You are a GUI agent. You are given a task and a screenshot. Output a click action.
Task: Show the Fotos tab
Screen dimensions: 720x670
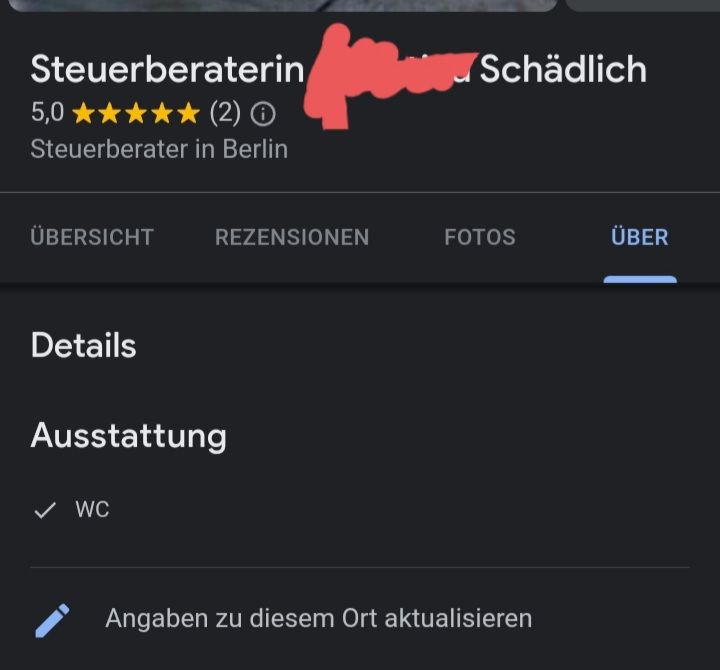click(x=480, y=237)
